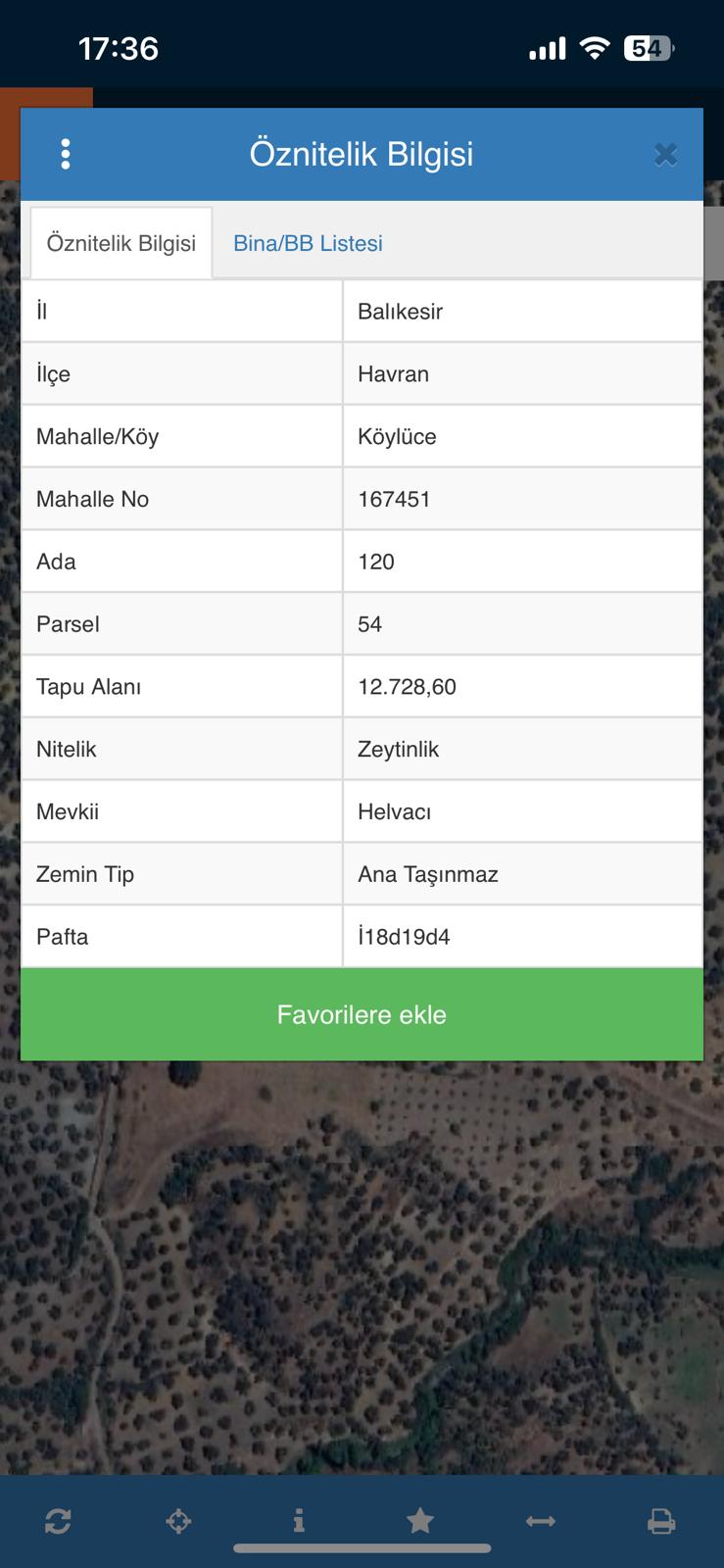Viewport: 724px width, 1568px height.
Task: Open the three-dot options menu
Action: pos(65,154)
